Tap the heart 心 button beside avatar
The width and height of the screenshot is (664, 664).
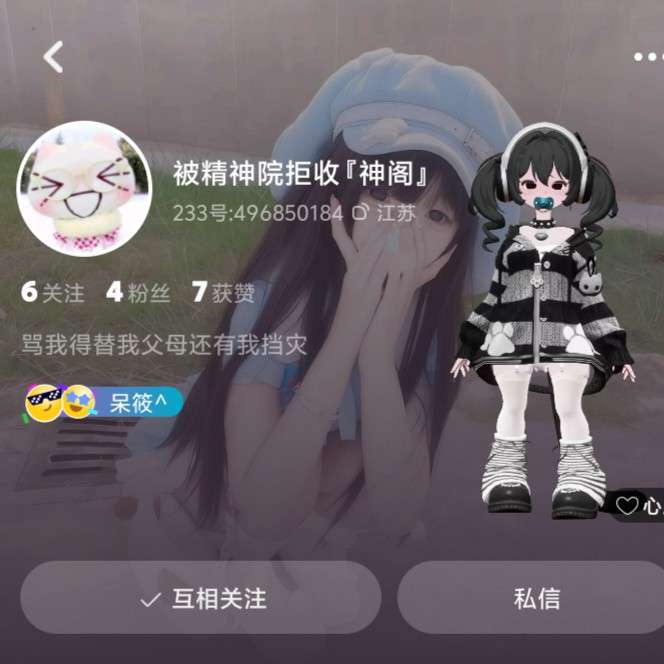tap(638, 506)
